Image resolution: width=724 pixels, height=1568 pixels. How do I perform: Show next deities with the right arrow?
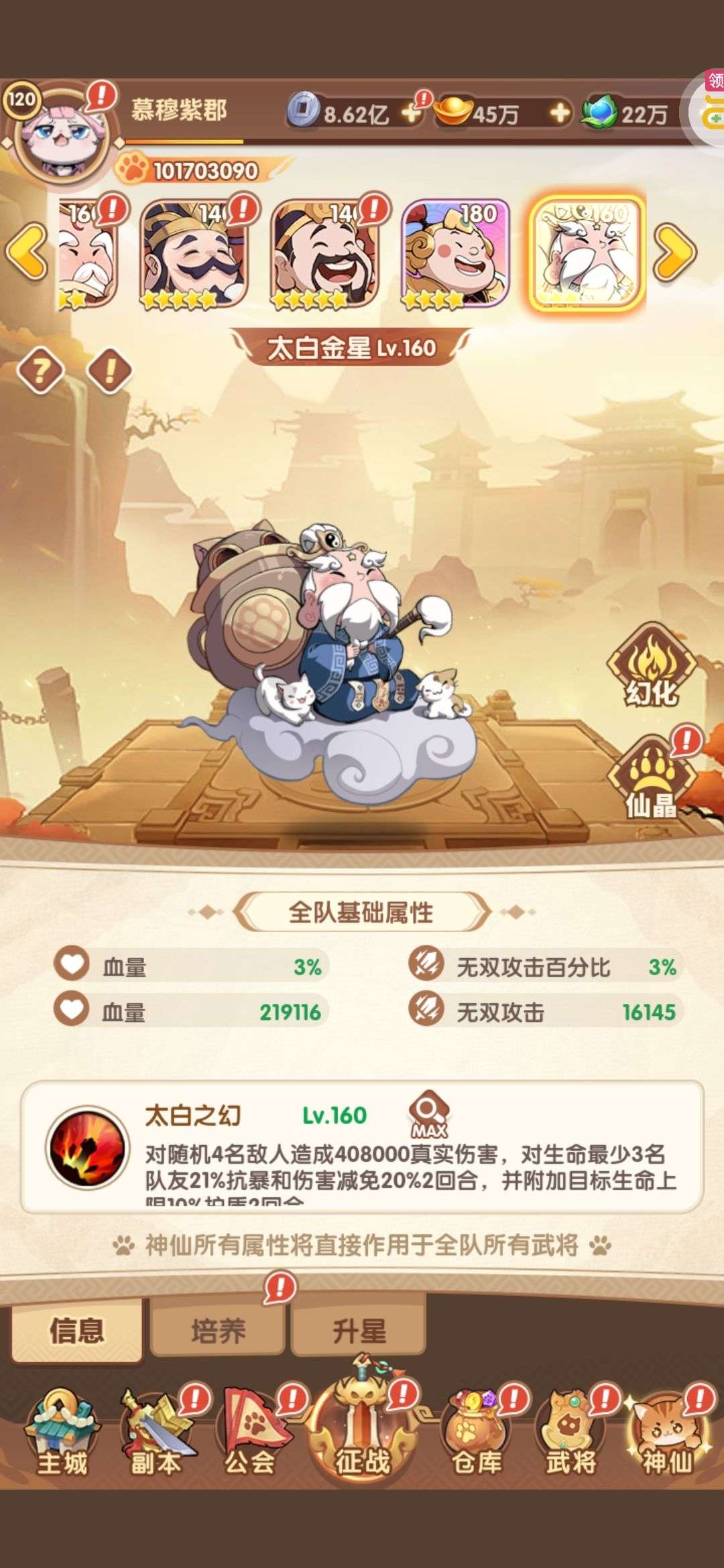675,251
